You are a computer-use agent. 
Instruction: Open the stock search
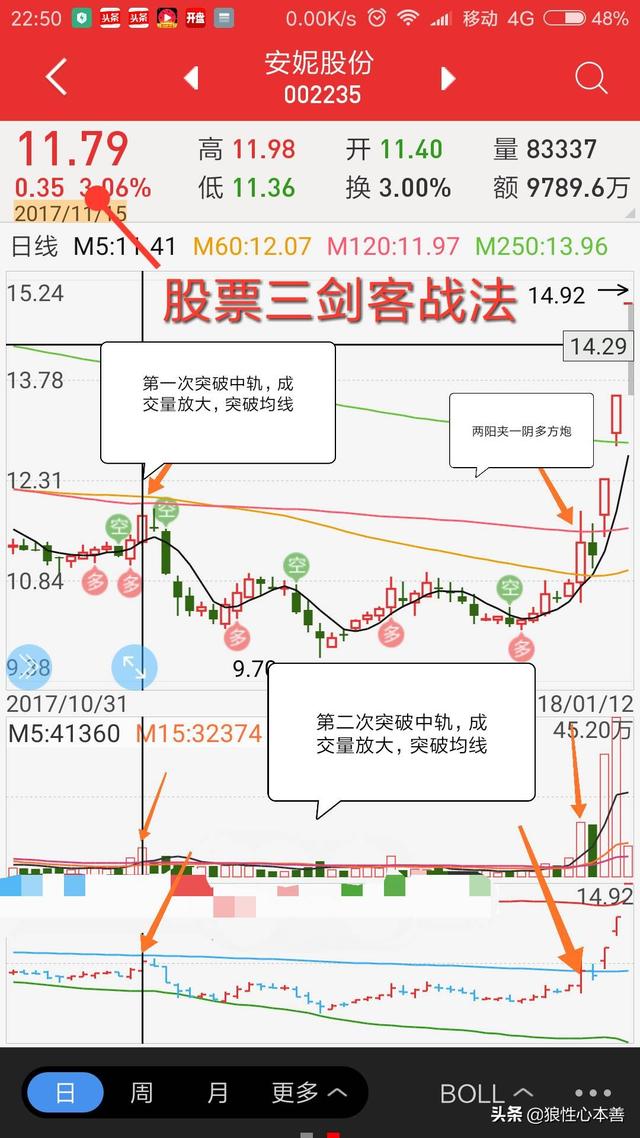click(x=591, y=77)
